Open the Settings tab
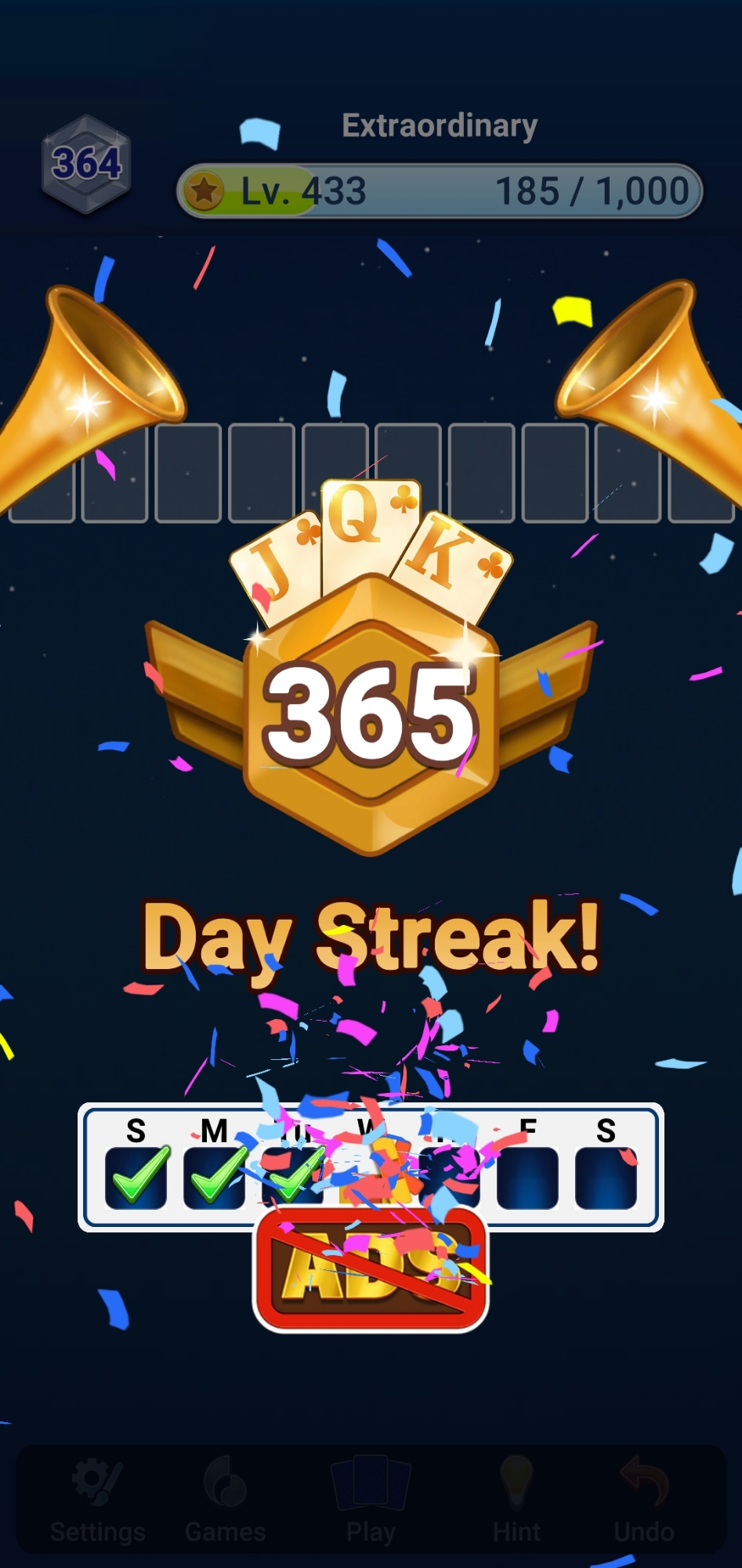The width and height of the screenshot is (742, 1568). (98, 1500)
